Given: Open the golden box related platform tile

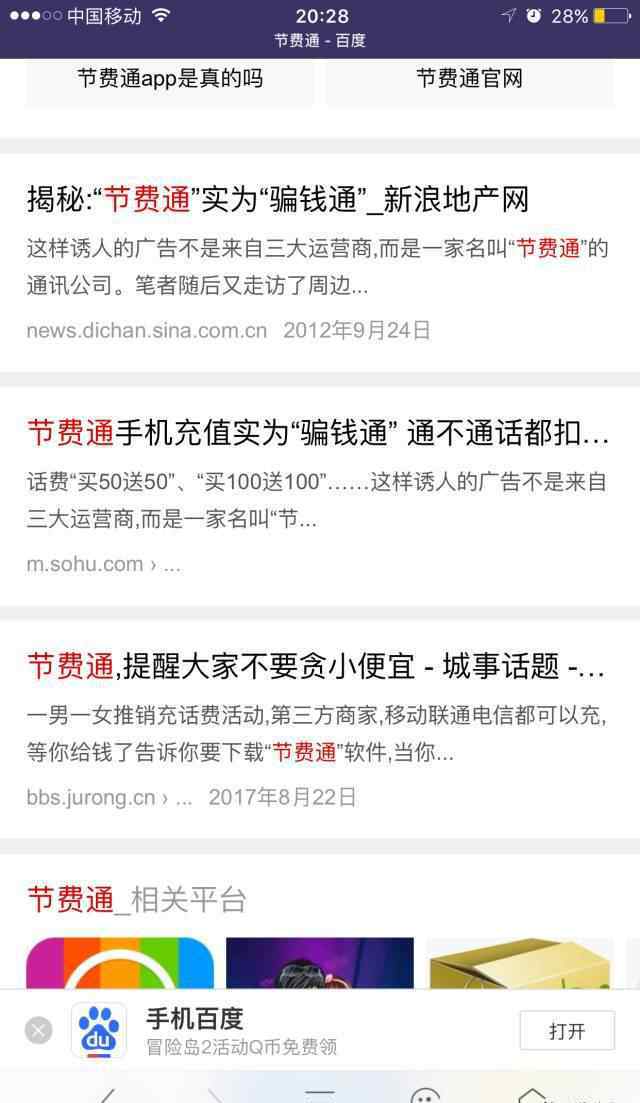Looking at the screenshot, I should click(x=519, y=962).
